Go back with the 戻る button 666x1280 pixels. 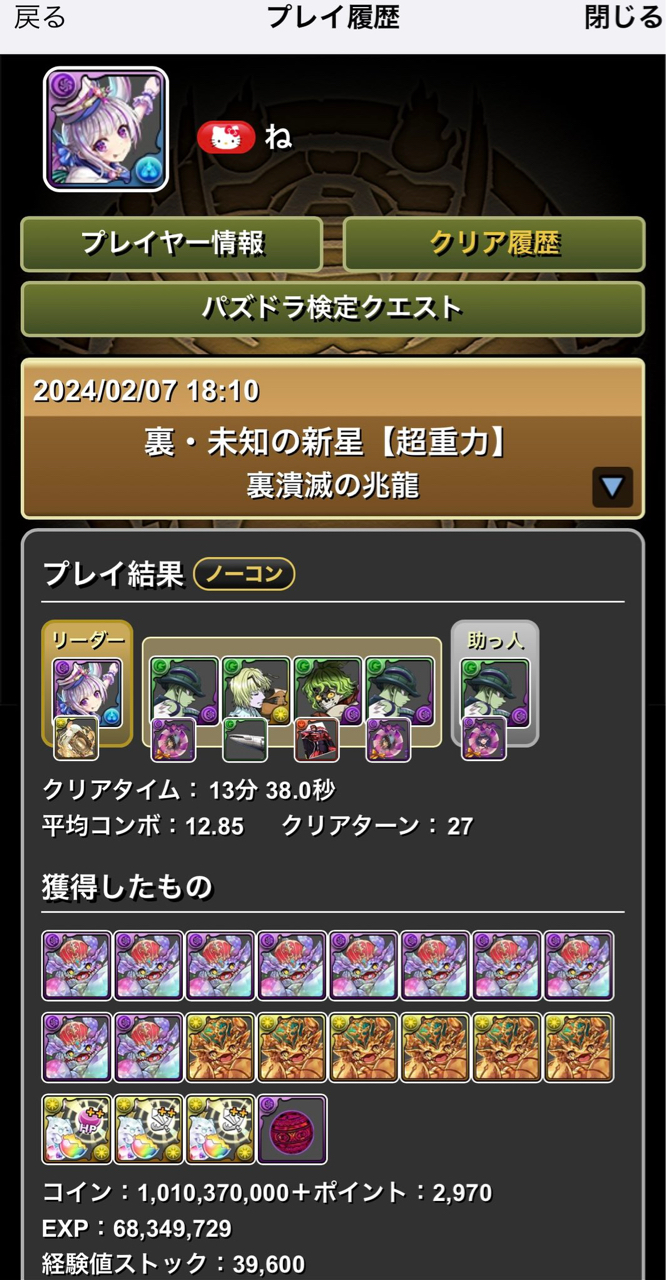(40, 18)
